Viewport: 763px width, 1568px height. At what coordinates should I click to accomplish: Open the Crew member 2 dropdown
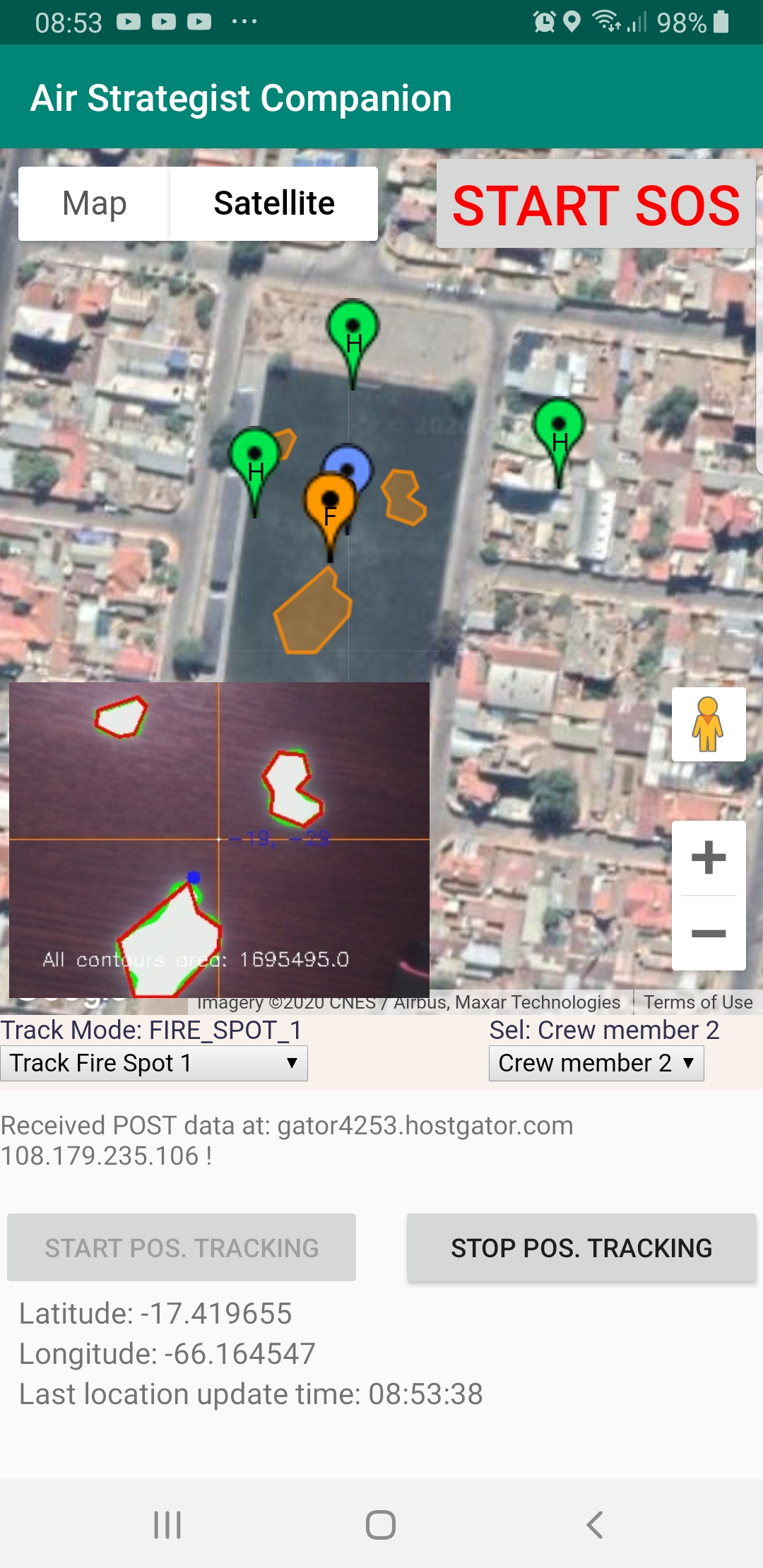pos(596,1063)
